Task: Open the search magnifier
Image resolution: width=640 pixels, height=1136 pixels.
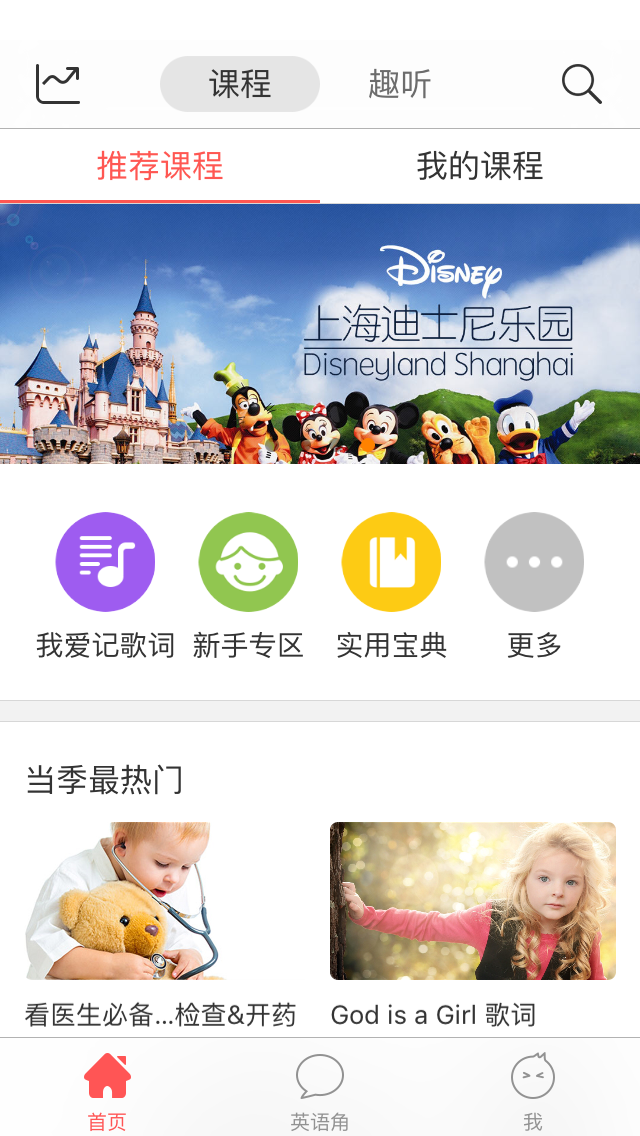Action: click(581, 84)
